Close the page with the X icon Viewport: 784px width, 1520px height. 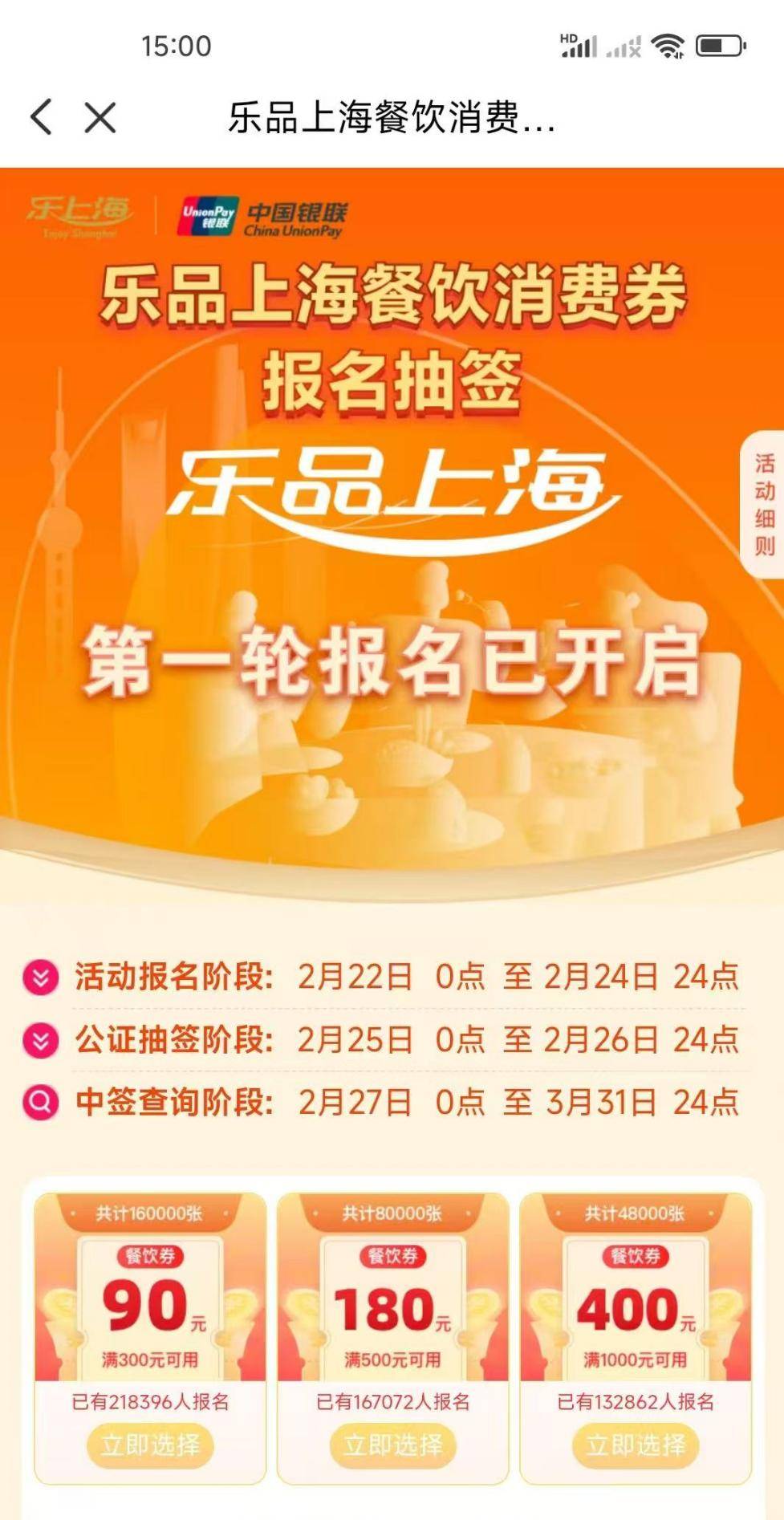100,118
